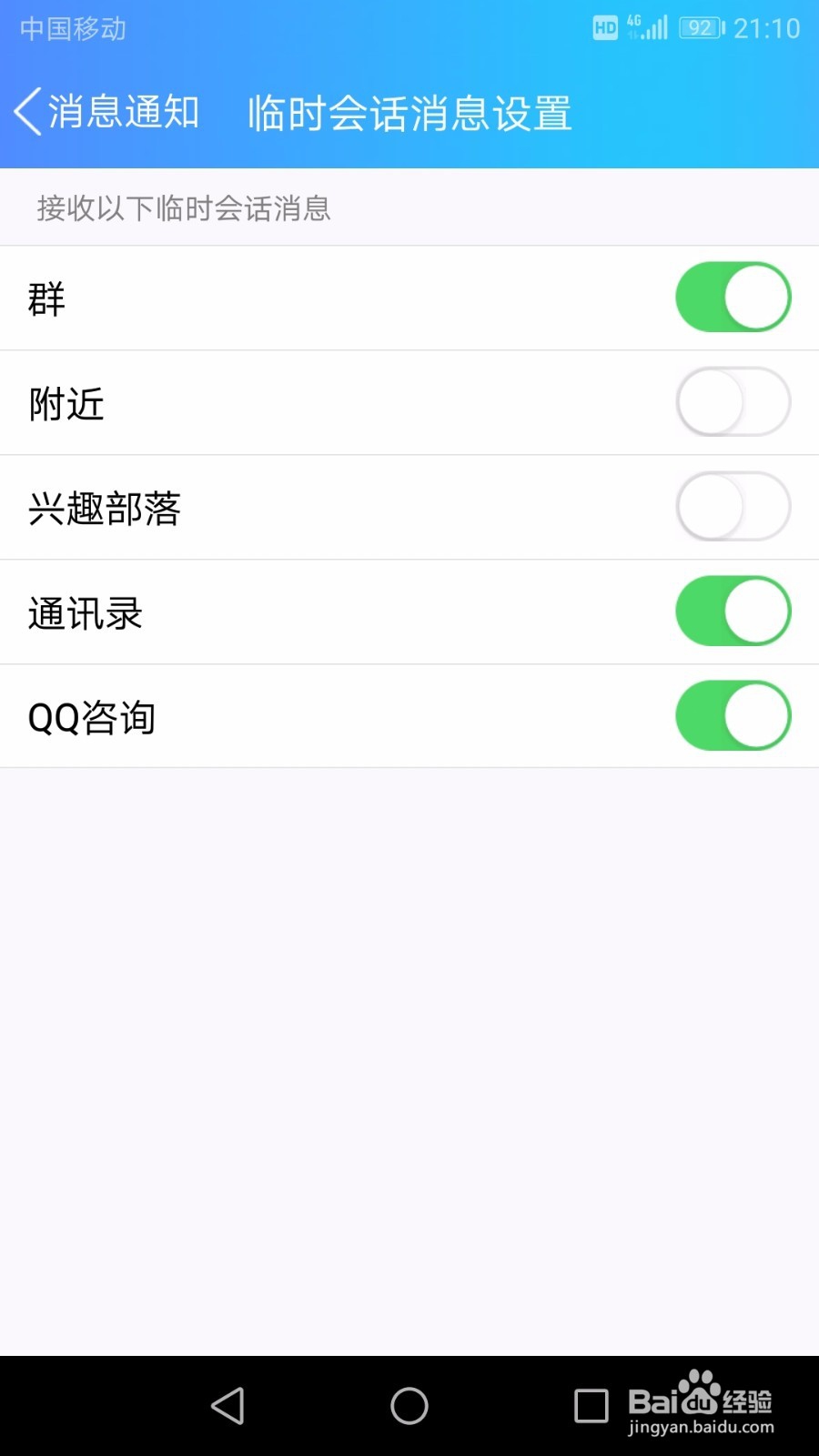The height and width of the screenshot is (1456, 819).
Task: Disable the 群 temporary session switch
Action: coord(733,297)
